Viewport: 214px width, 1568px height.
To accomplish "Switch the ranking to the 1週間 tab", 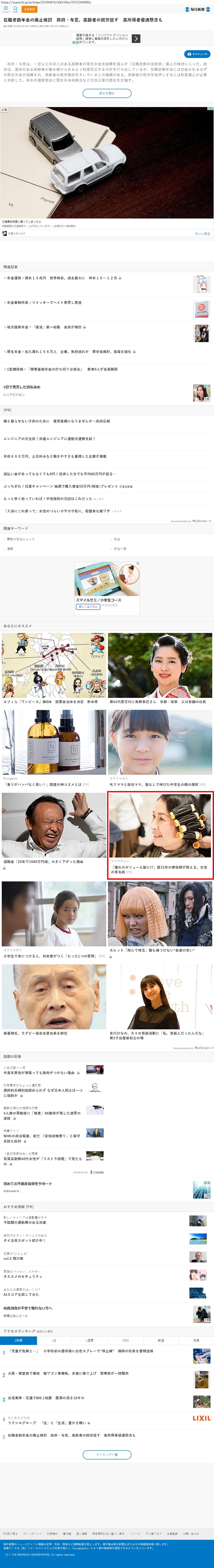I will click(x=90, y=1340).
